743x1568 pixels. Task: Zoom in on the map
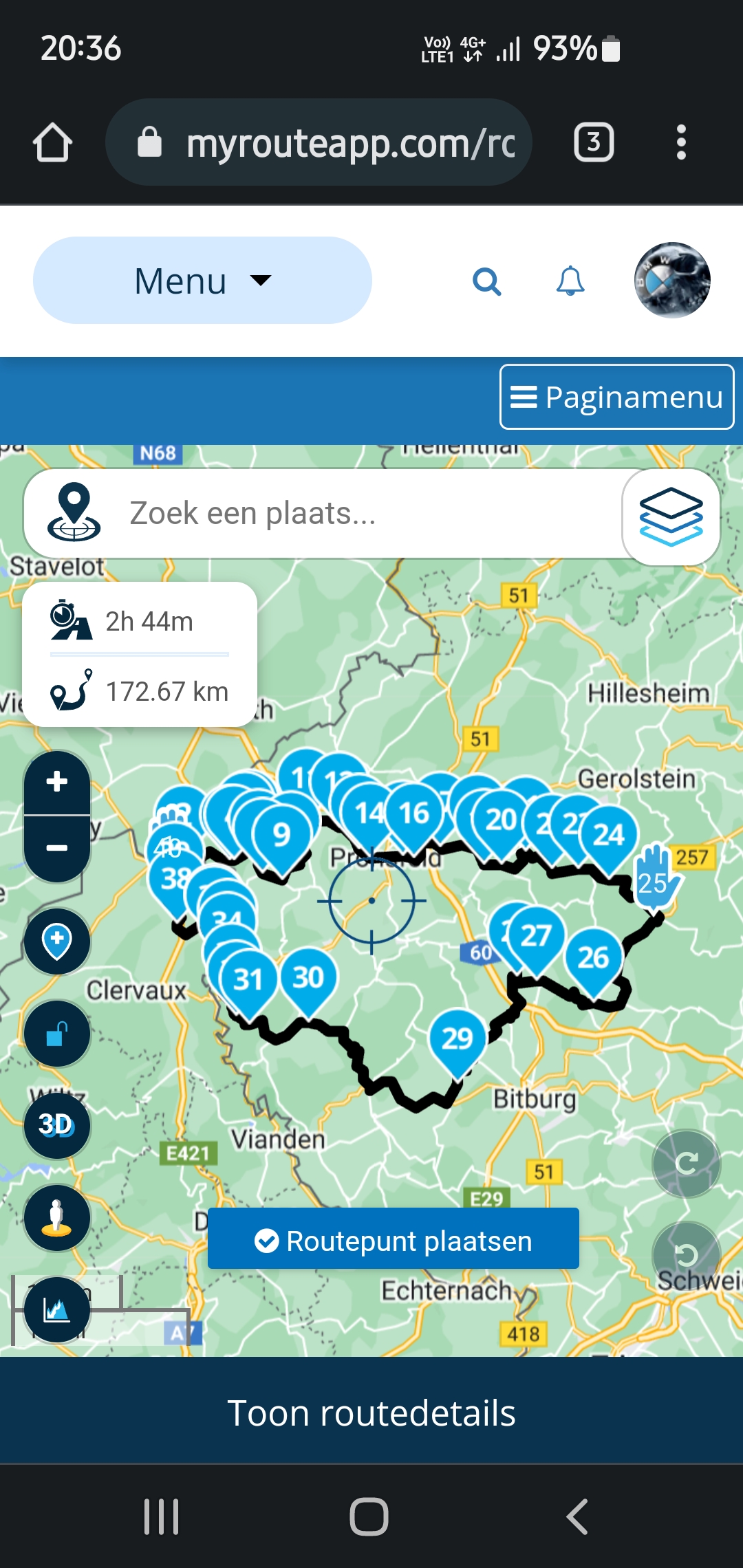point(57,782)
